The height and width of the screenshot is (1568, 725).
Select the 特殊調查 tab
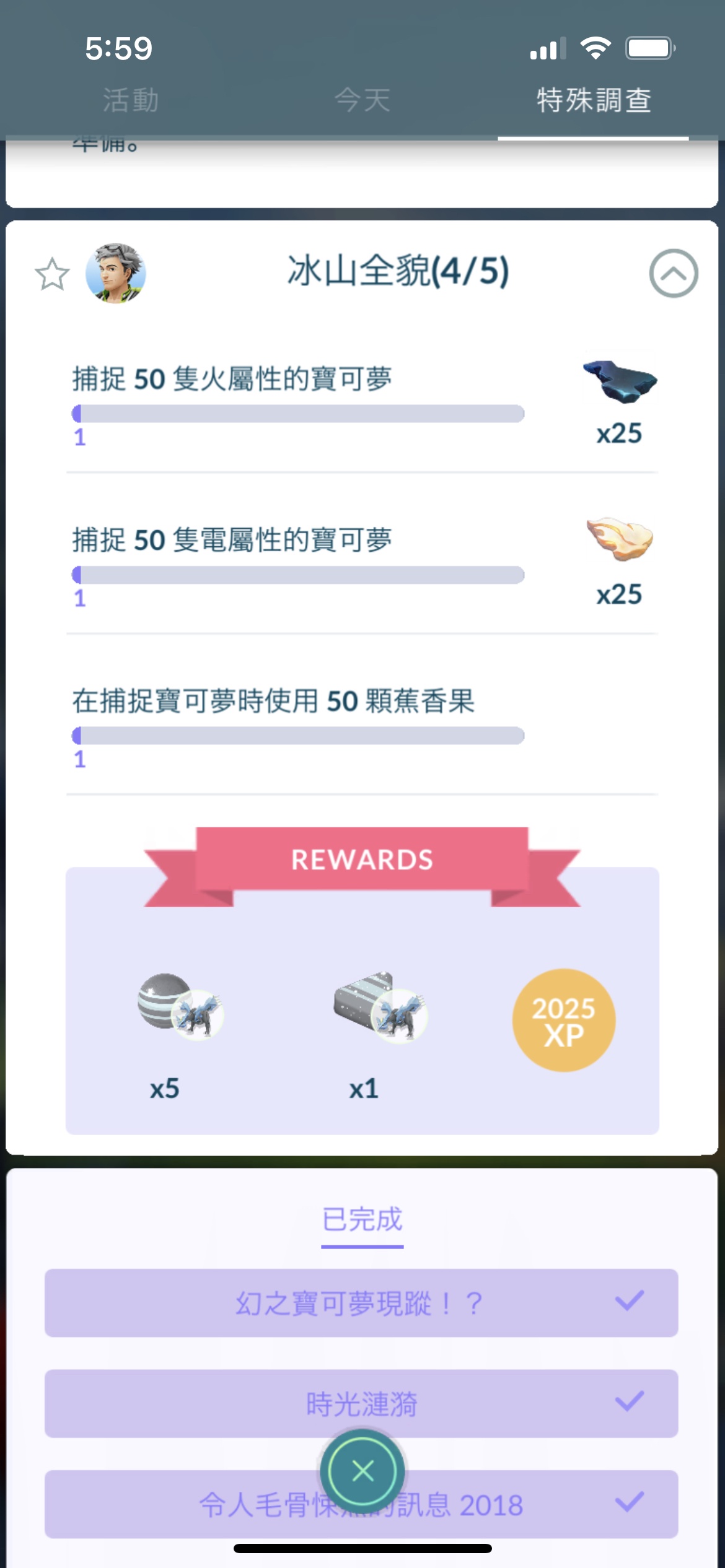pyautogui.click(x=593, y=100)
